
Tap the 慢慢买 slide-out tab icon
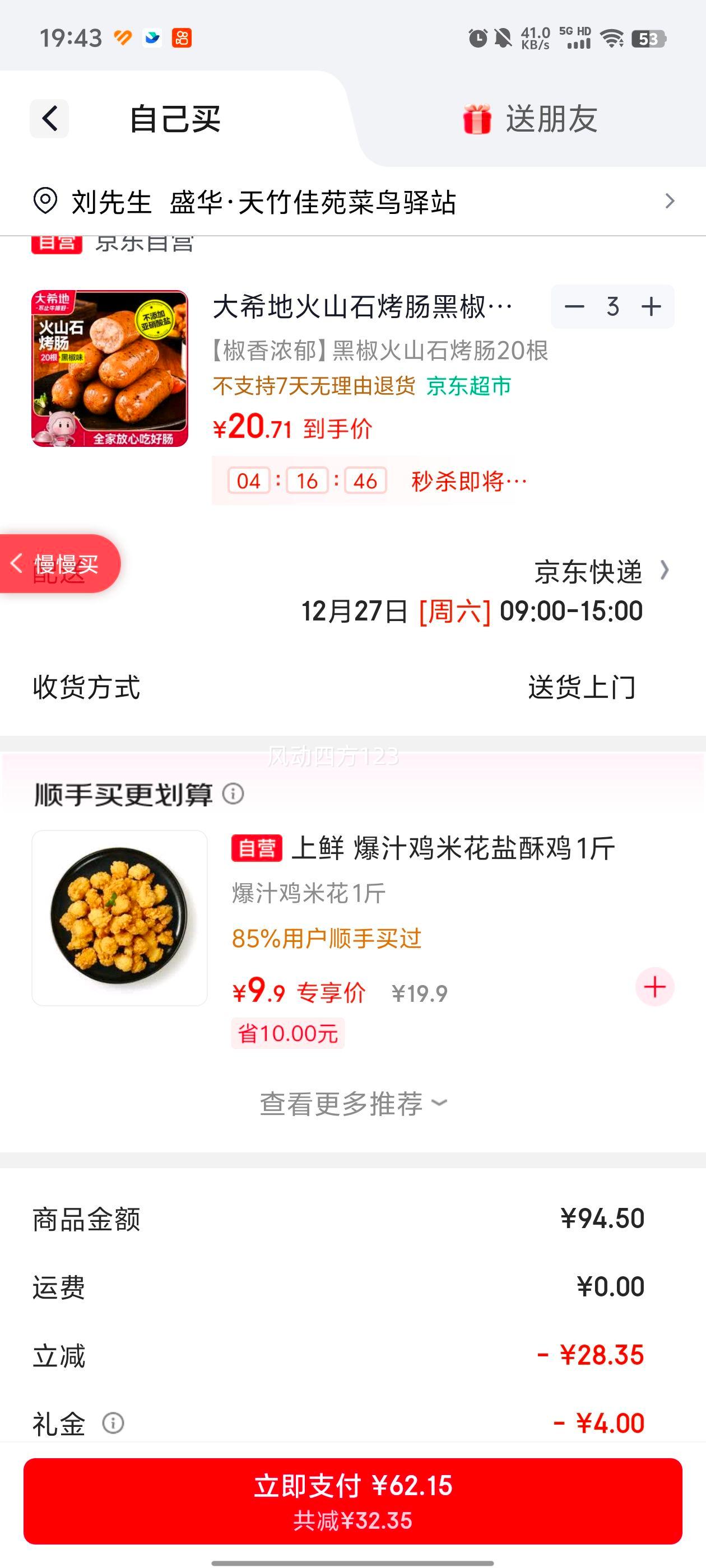(x=58, y=563)
